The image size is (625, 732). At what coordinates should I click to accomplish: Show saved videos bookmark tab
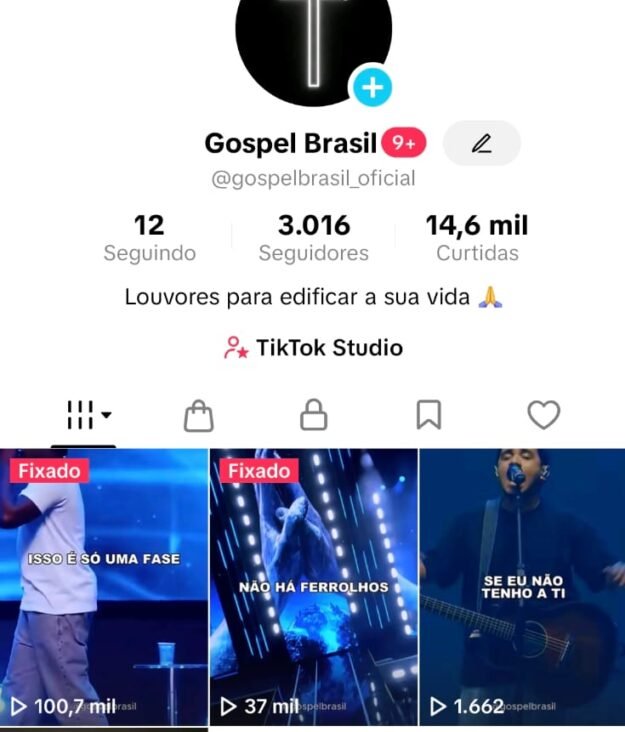click(x=429, y=415)
